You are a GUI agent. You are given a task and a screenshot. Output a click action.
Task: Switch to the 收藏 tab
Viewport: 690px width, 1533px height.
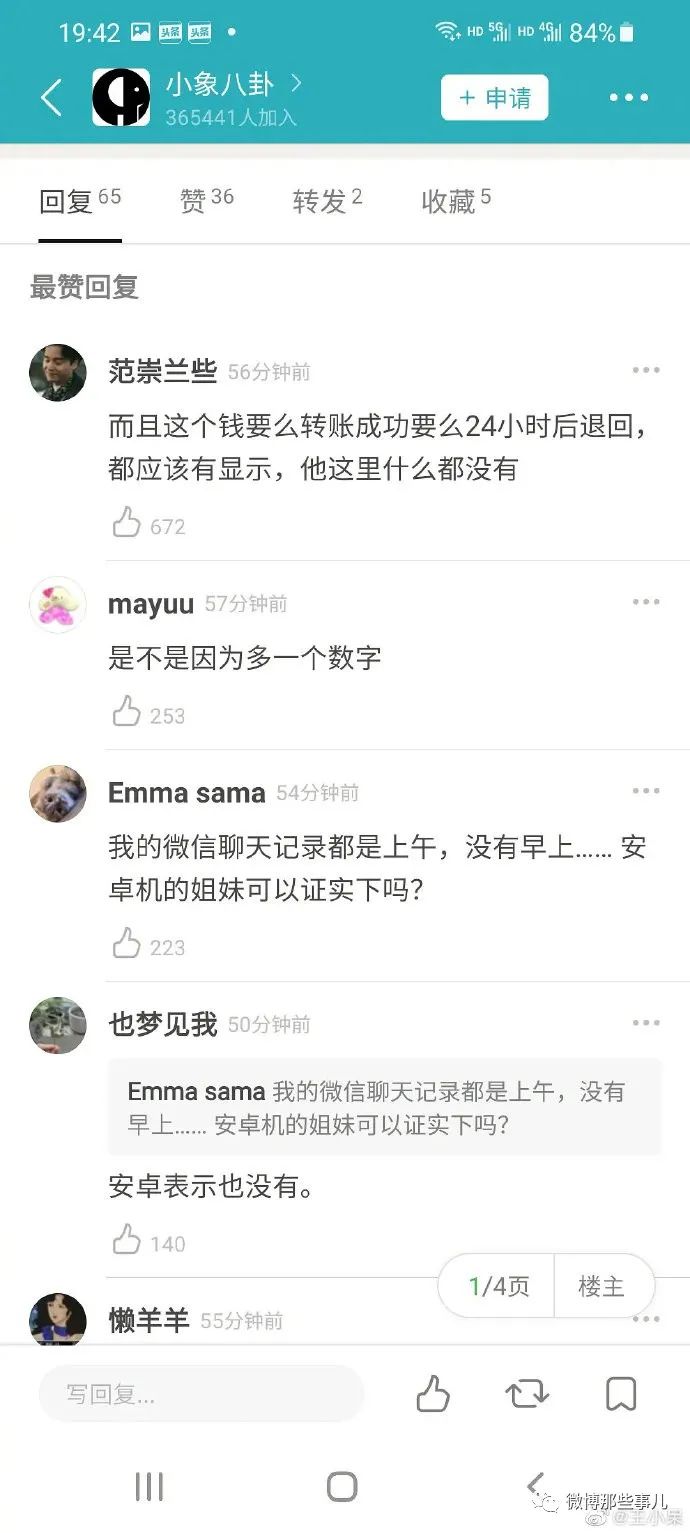[455, 200]
